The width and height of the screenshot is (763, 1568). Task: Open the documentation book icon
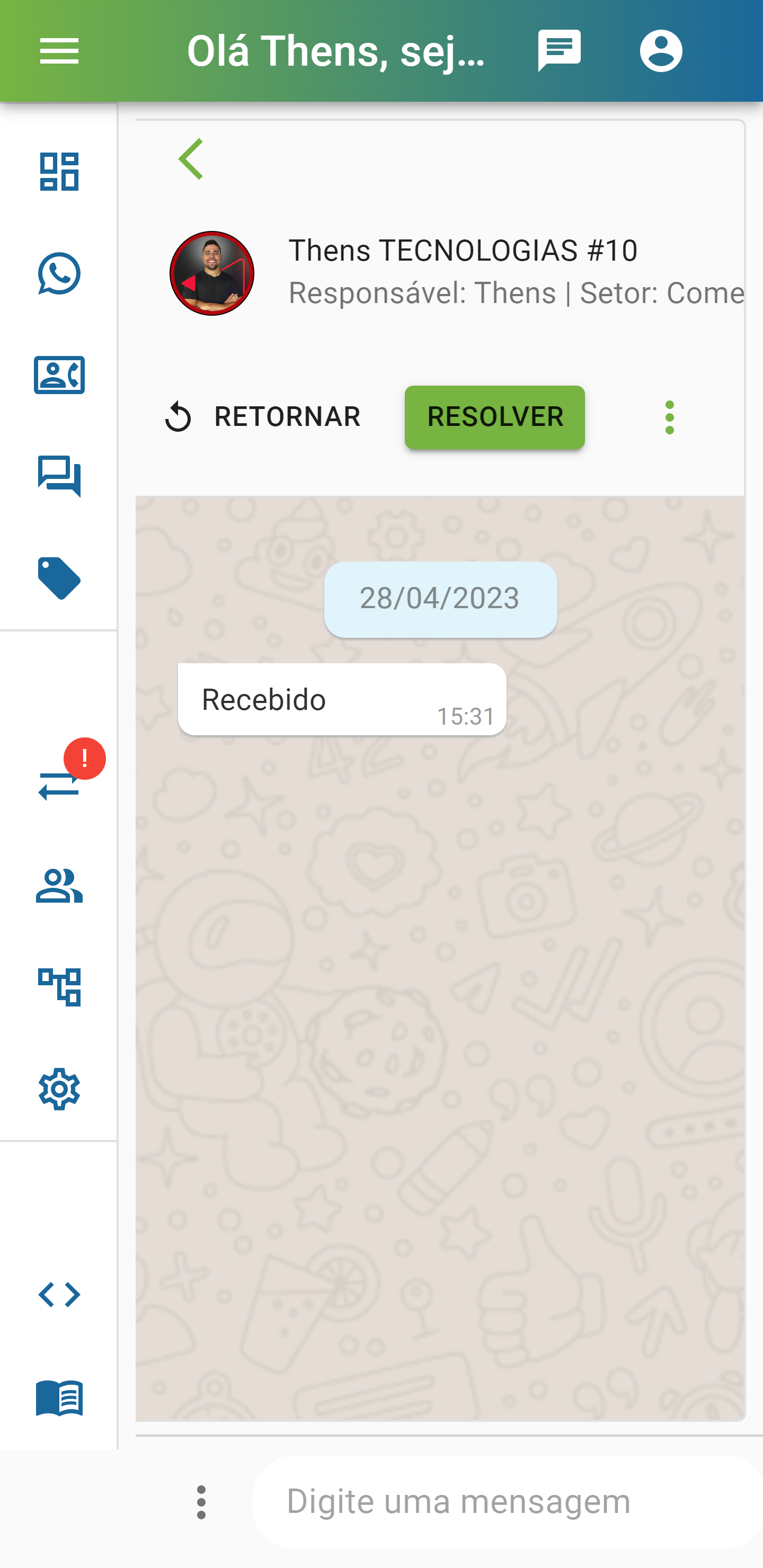point(59,1397)
